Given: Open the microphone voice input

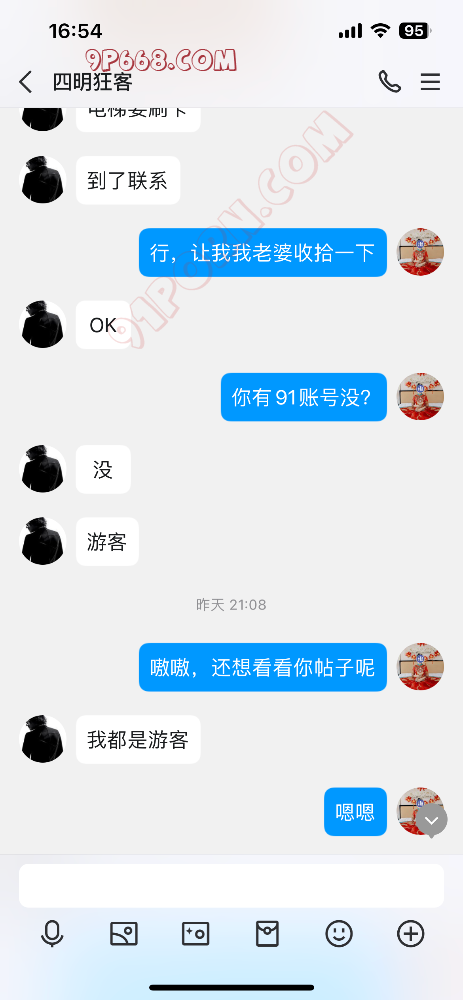Looking at the screenshot, I should [x=52, y=934].
